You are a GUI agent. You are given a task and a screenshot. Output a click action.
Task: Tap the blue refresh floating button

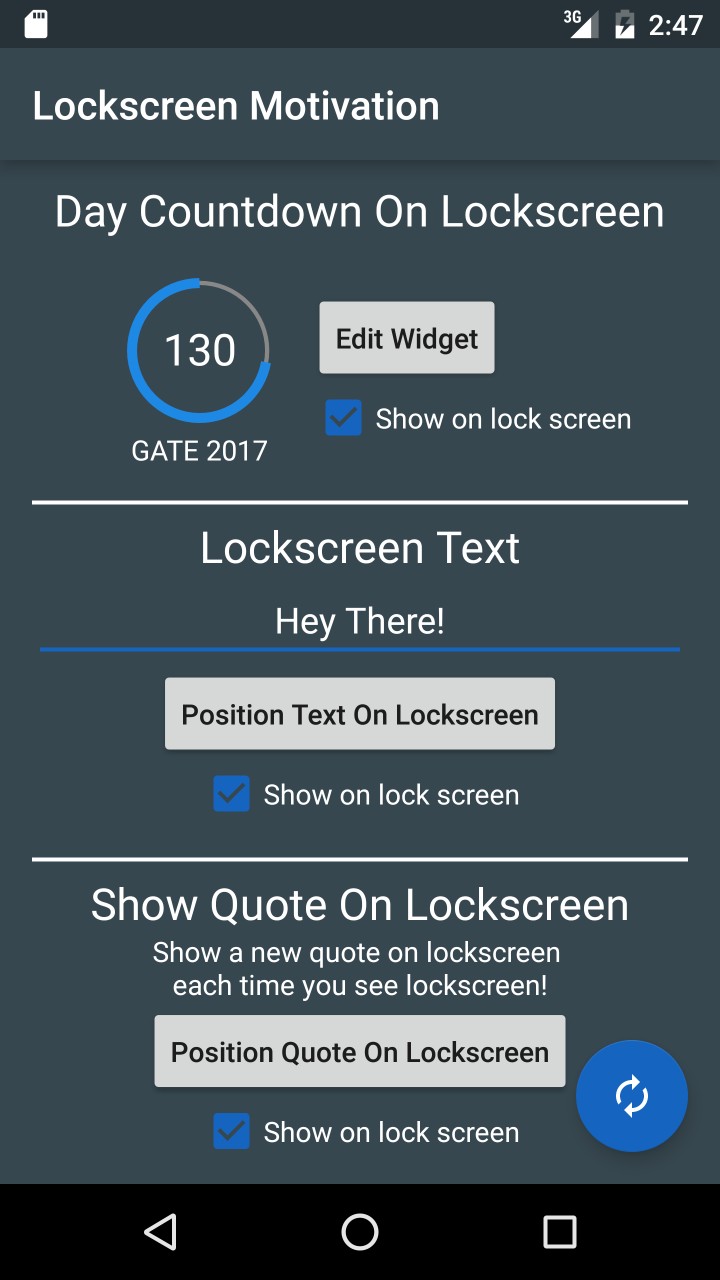click(632, 1096)
